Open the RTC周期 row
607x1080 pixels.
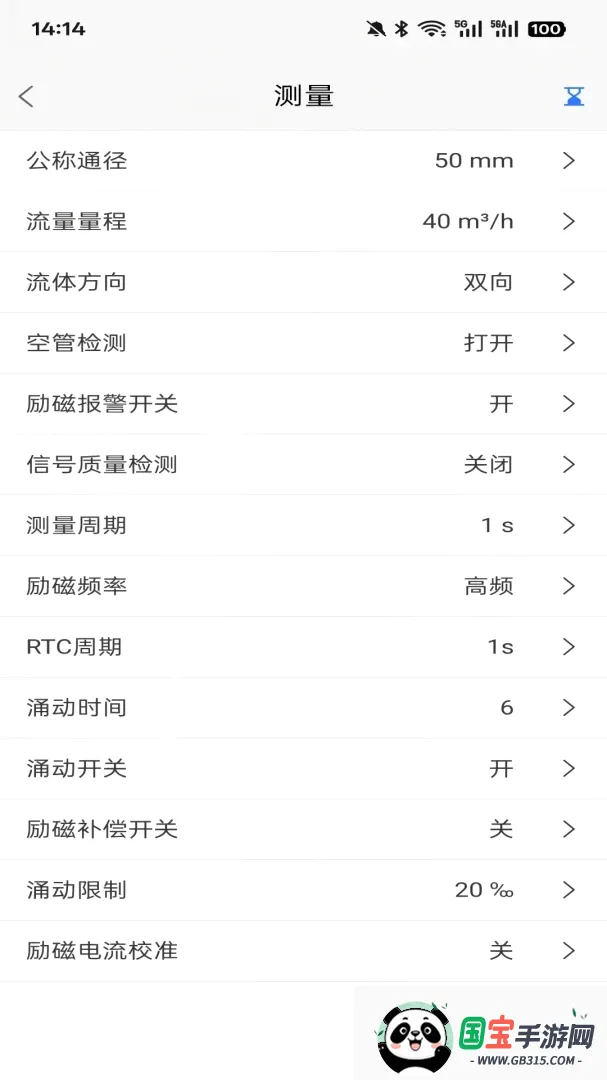tap(303, 647)
